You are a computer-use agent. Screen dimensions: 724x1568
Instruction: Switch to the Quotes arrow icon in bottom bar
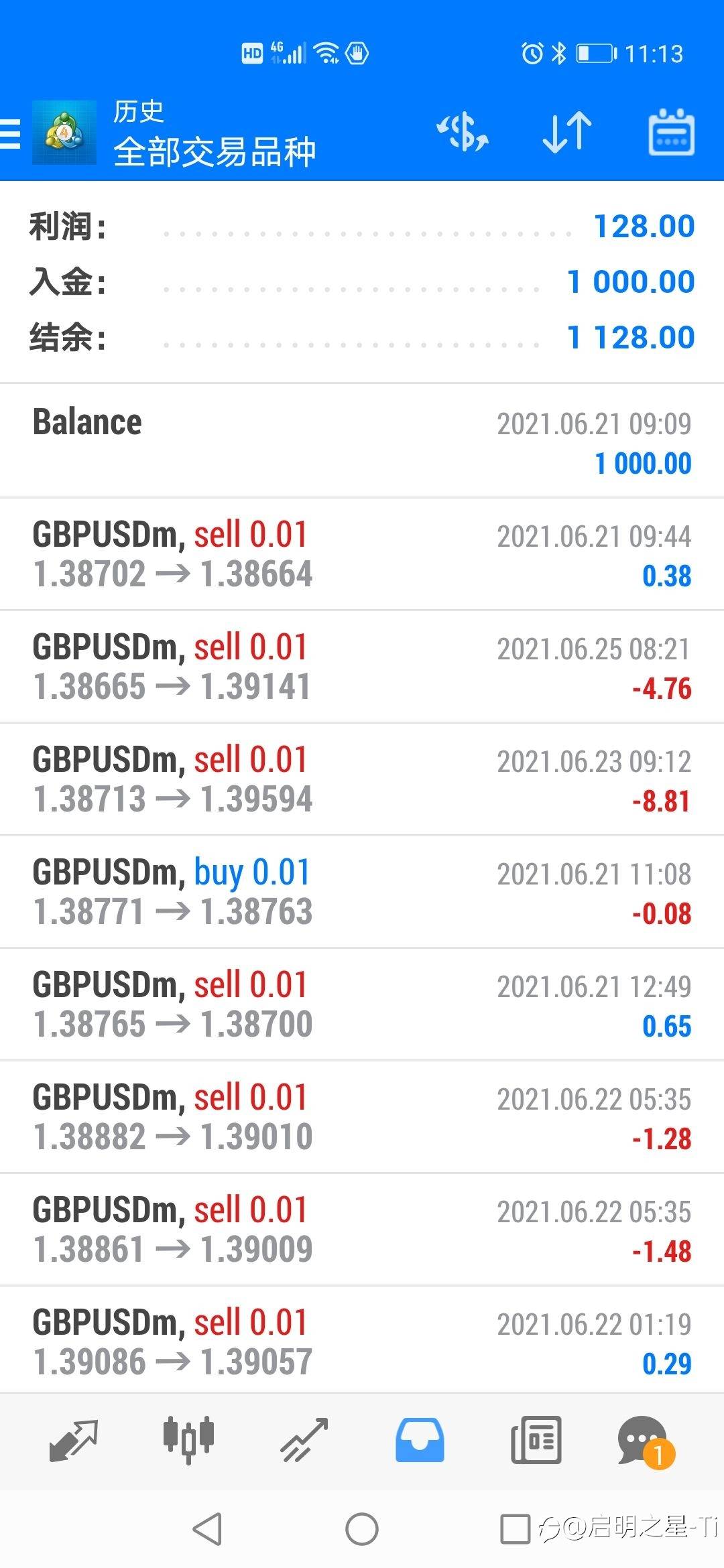point(74,1442)
